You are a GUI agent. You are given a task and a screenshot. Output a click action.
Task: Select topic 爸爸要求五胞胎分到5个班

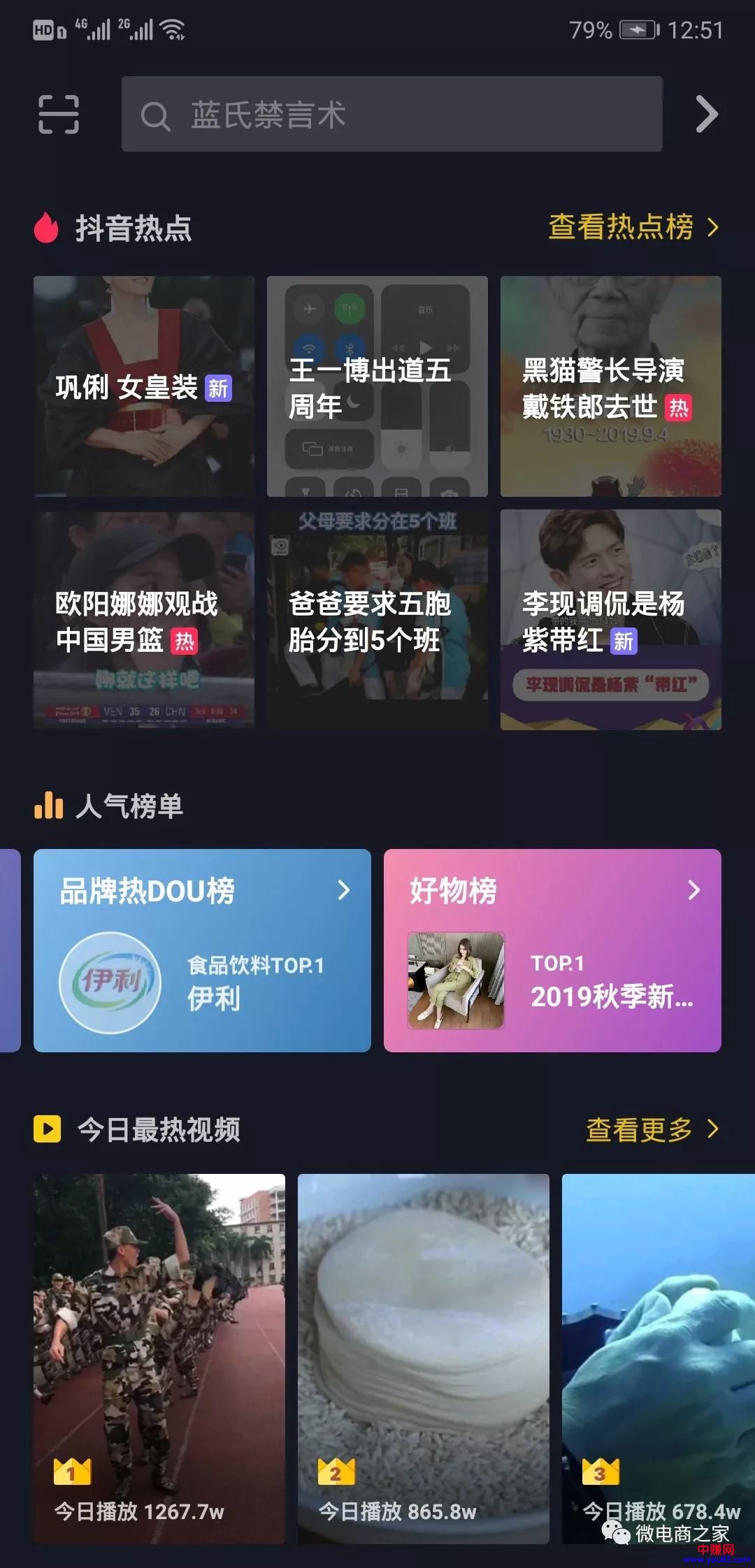377,620
